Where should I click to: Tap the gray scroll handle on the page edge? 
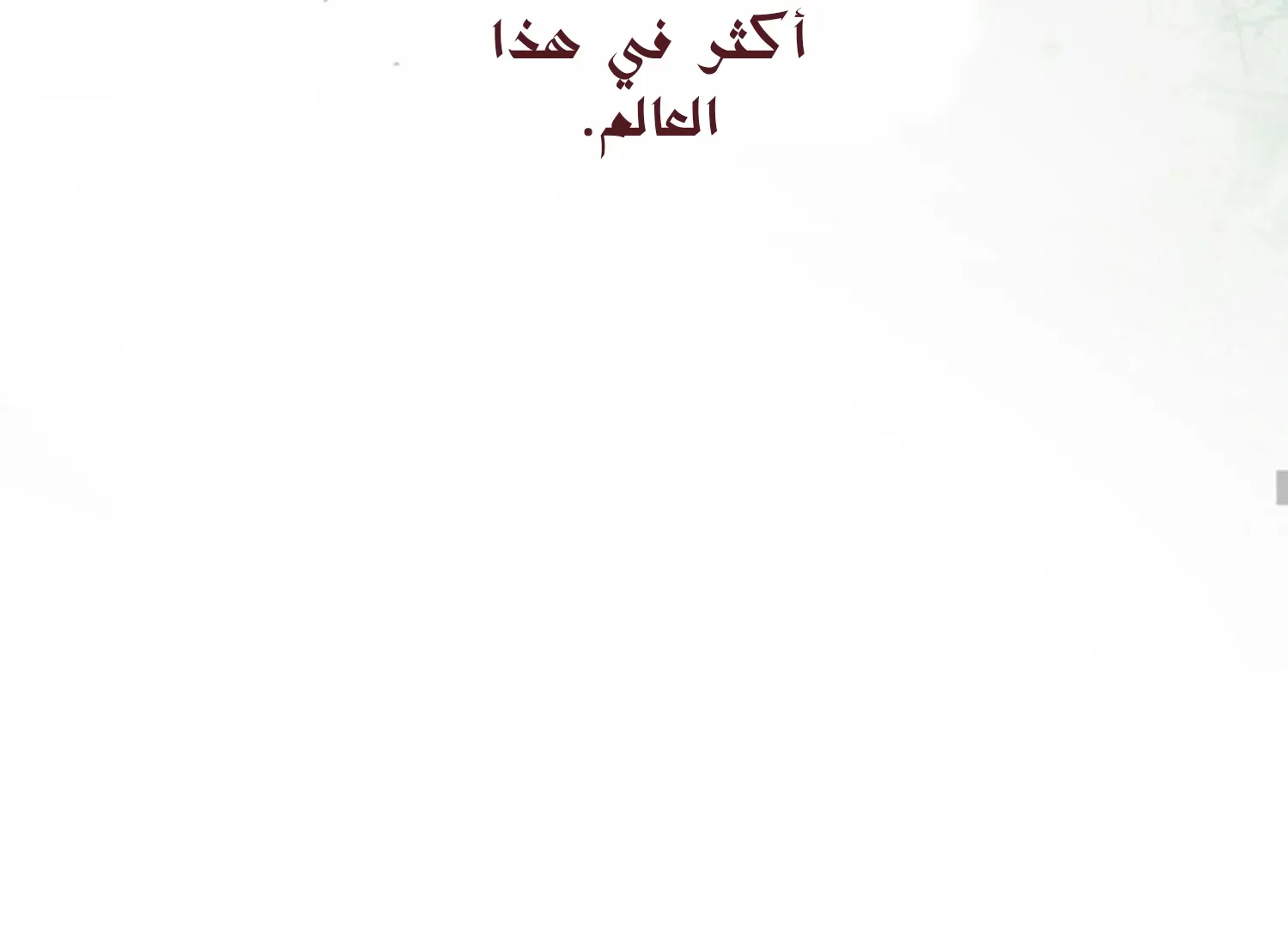tap(1281, 488)
